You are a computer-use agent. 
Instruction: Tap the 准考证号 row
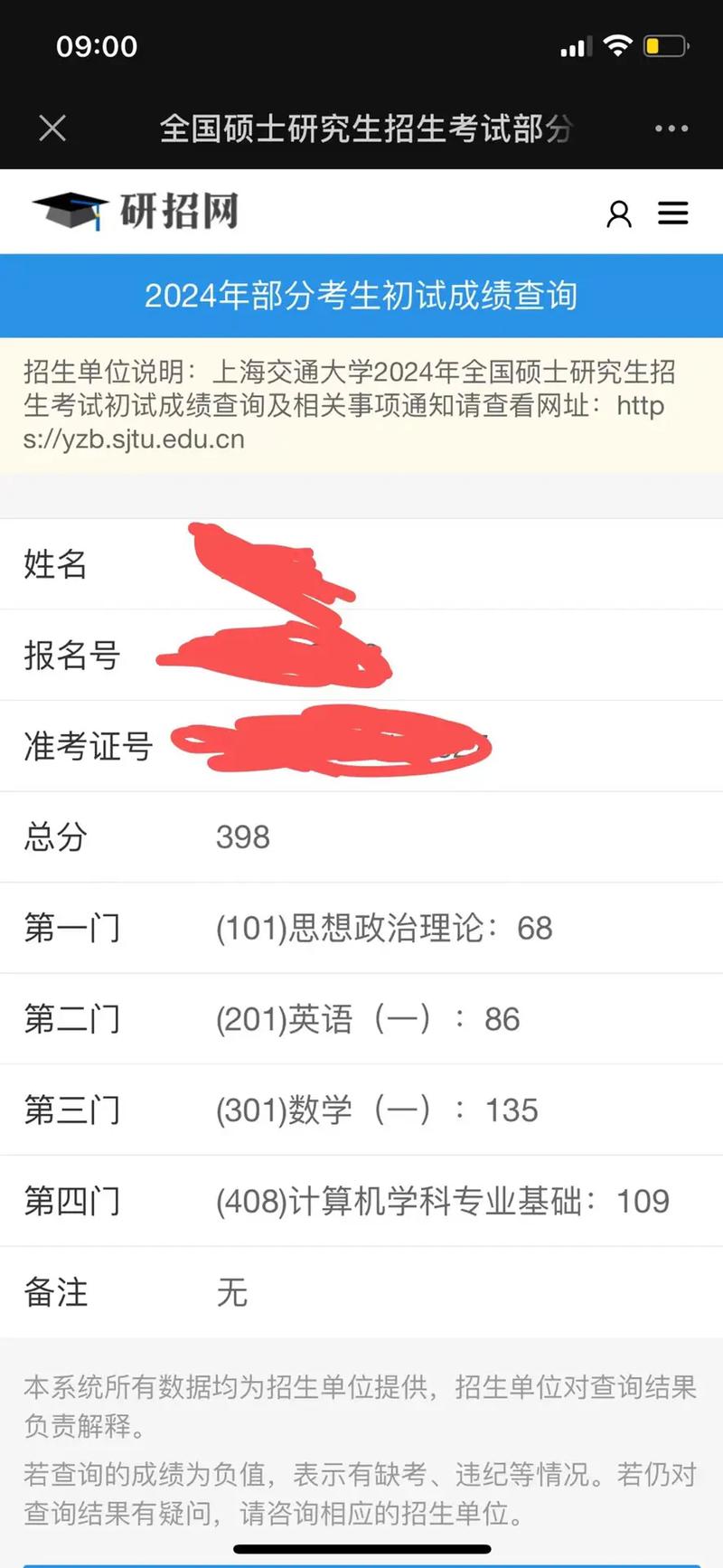361,746
